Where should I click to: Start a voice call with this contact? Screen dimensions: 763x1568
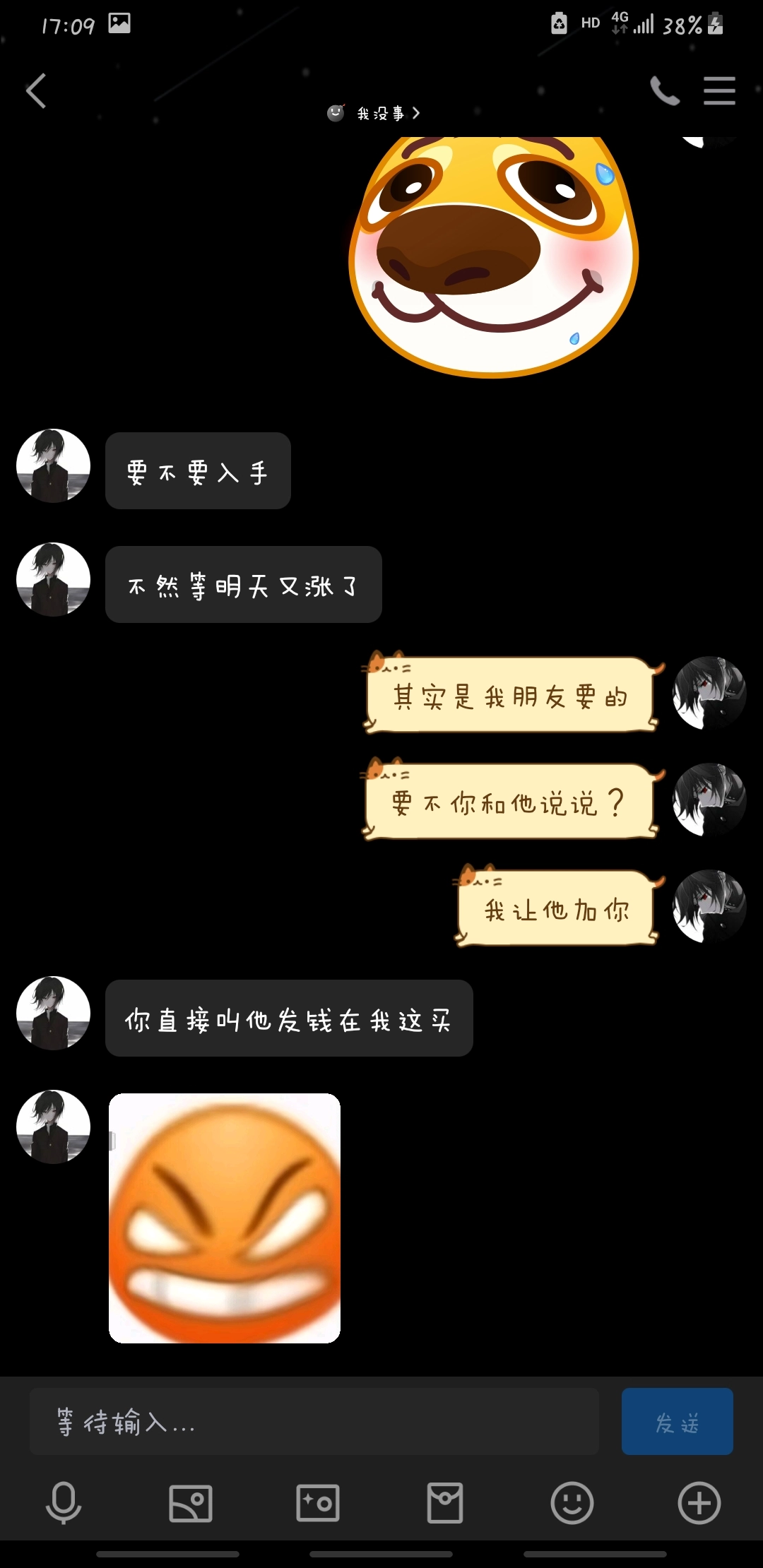[x=664, y=91]
